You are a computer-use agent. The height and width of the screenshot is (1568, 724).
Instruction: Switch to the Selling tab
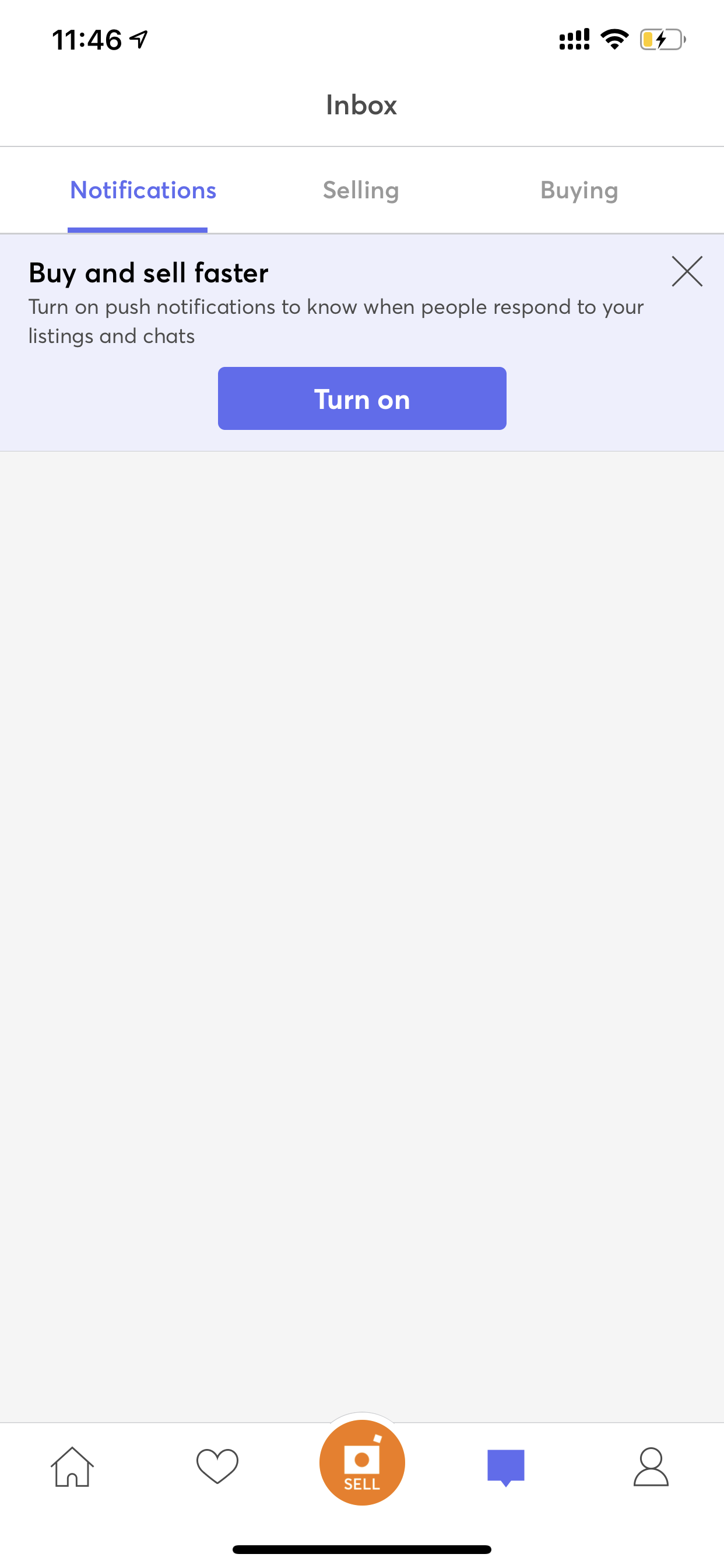coord(361,191)
